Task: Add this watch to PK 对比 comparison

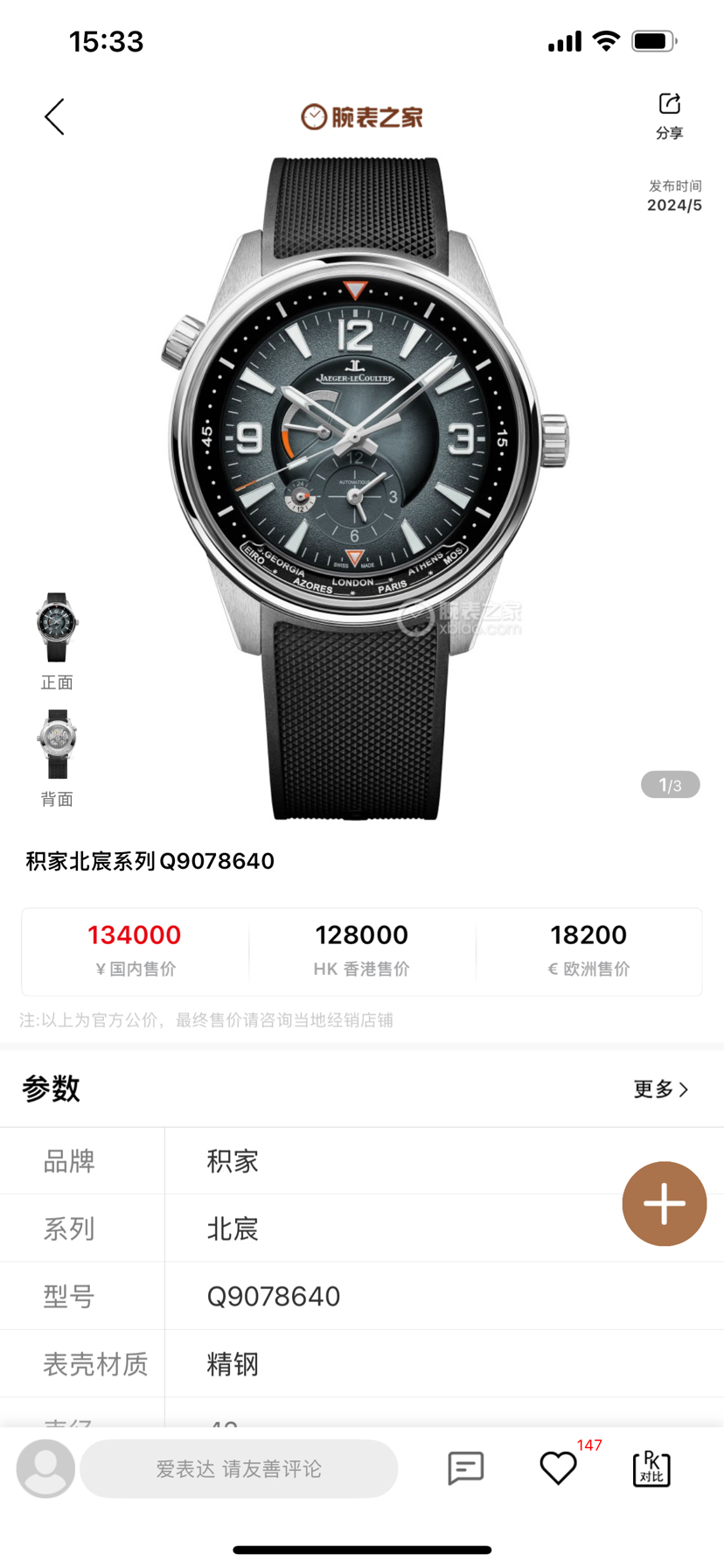Action: coord(651,1468)
